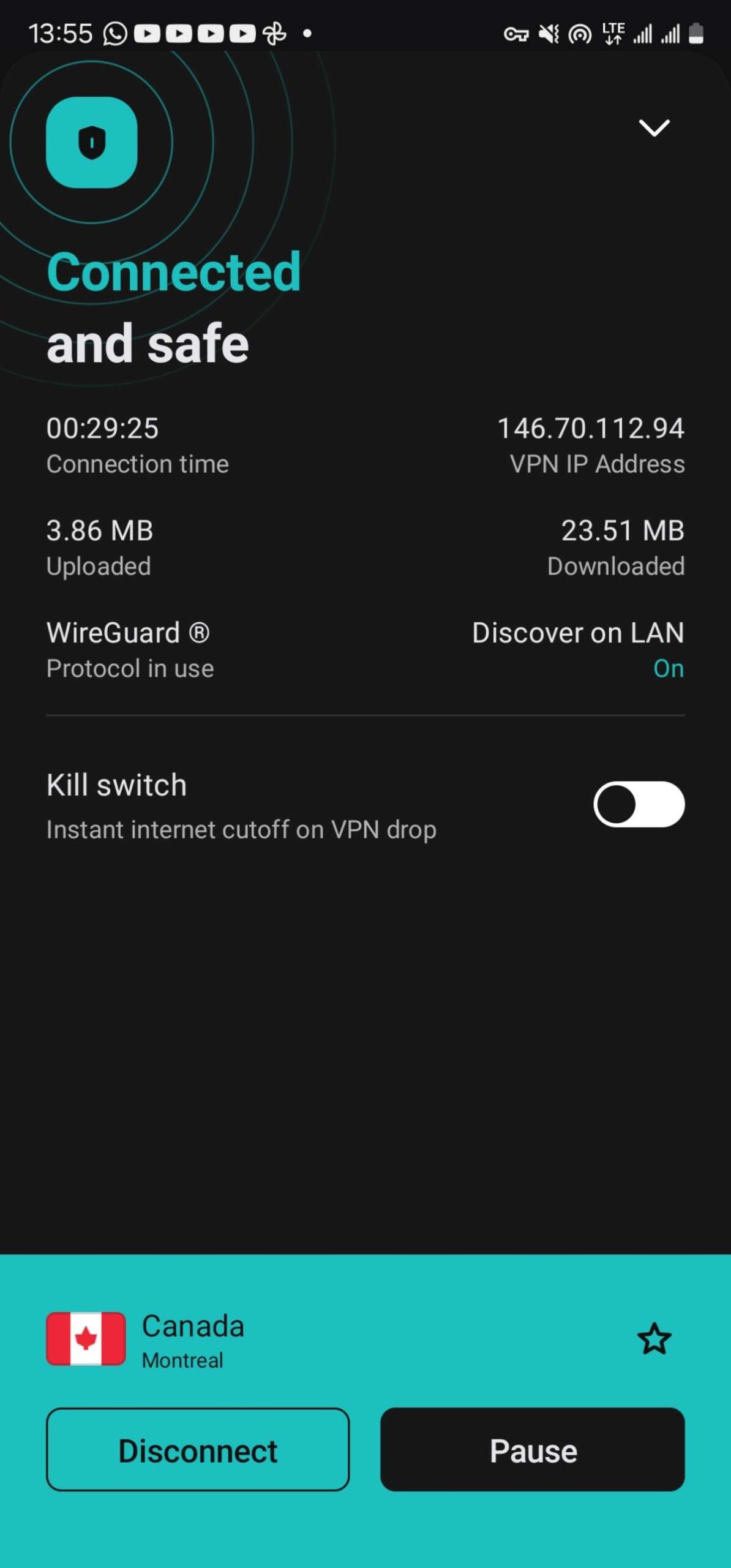Click the muted volume icon in status bar
The image size is (731, 1568).
coord(550,34)
